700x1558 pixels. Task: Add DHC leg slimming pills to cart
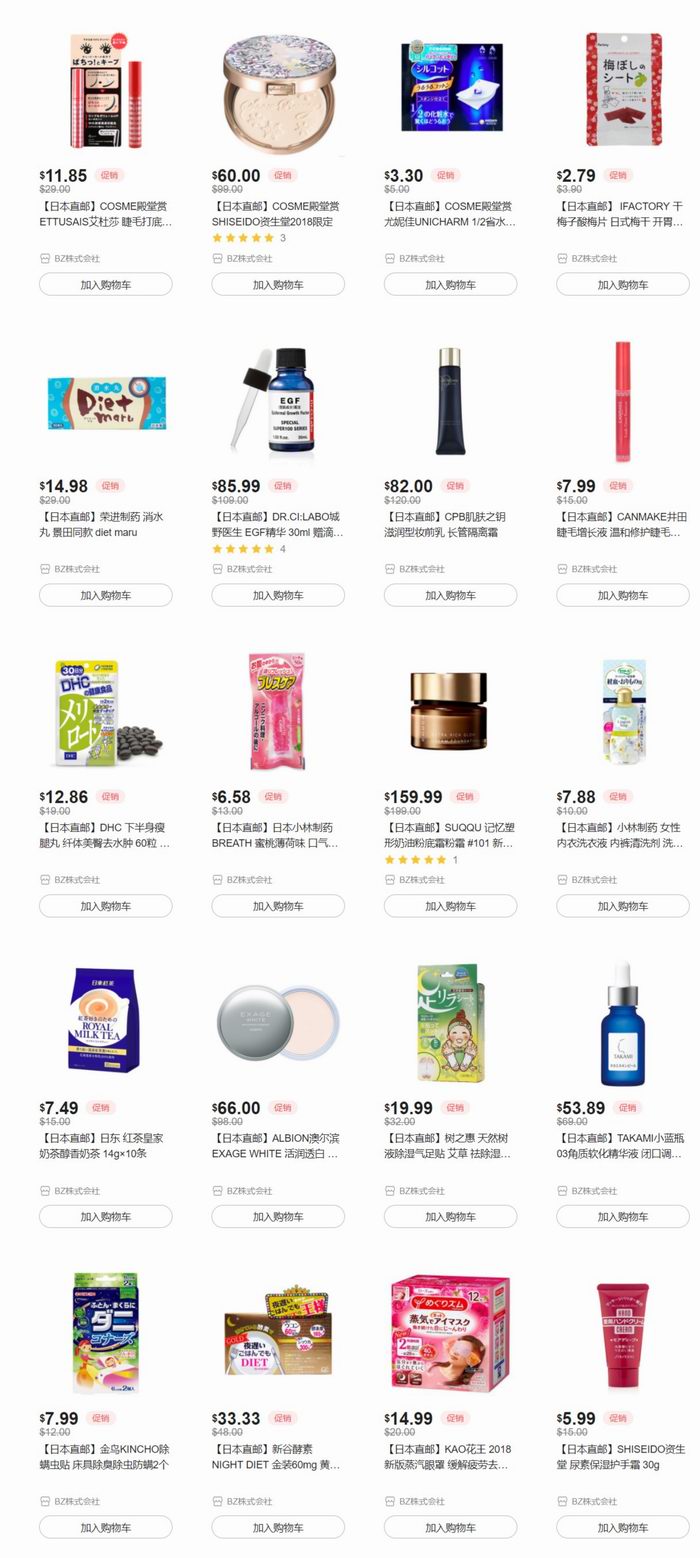(105, 906)
